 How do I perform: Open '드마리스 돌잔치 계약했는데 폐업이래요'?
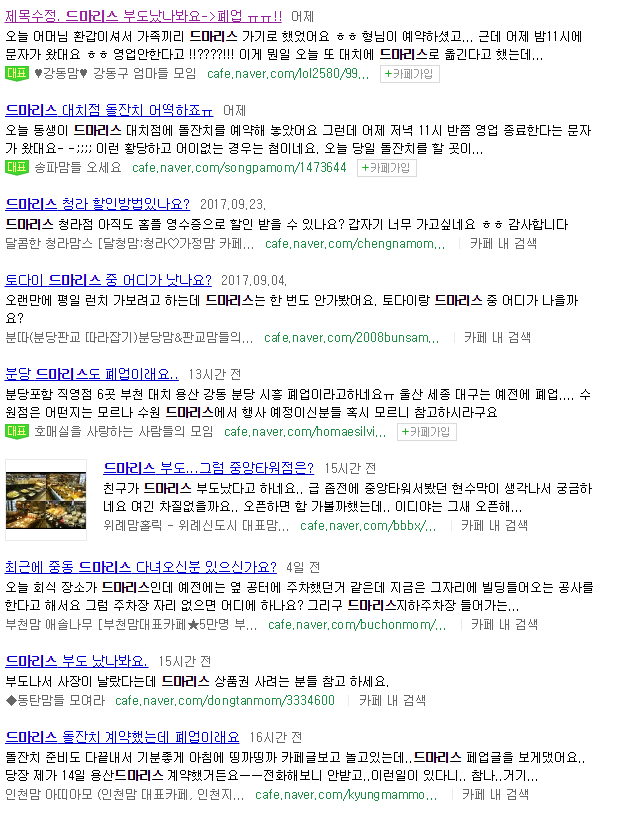[x=122, y=737]
